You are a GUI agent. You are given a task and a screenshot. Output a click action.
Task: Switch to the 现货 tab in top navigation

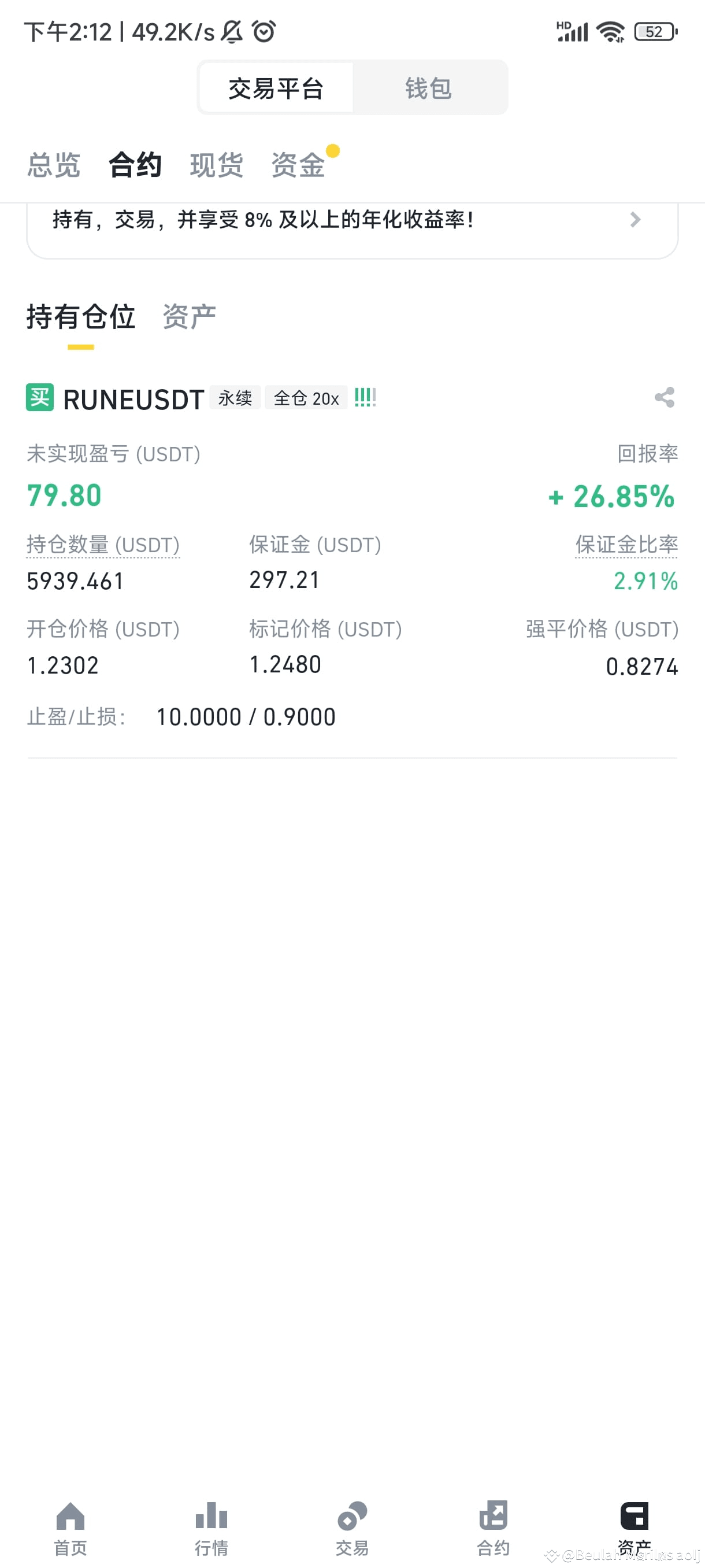coord(217,164)
